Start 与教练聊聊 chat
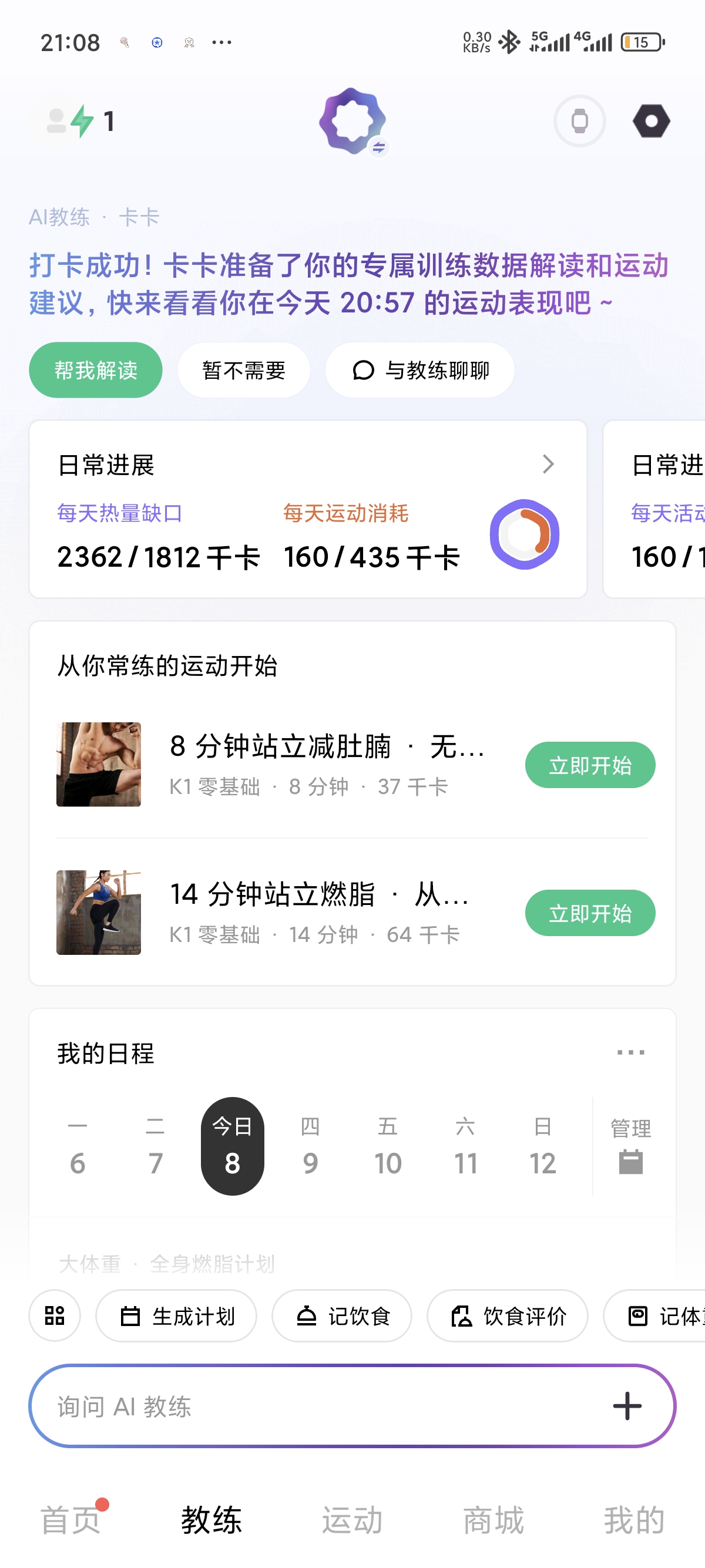This screenshot has width=705, height=1568. (419, 370)
